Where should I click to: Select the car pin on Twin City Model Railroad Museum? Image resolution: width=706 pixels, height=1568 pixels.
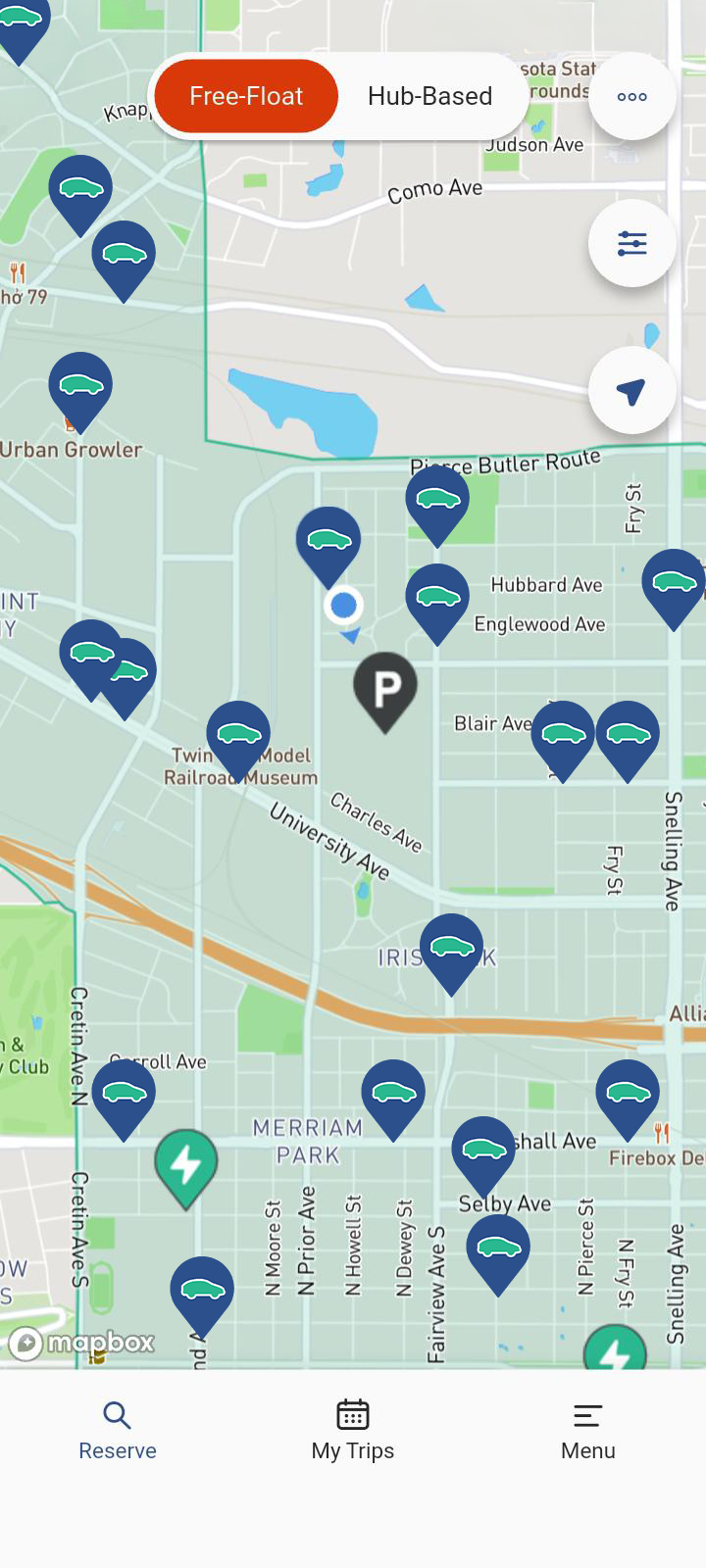[238, 741]
